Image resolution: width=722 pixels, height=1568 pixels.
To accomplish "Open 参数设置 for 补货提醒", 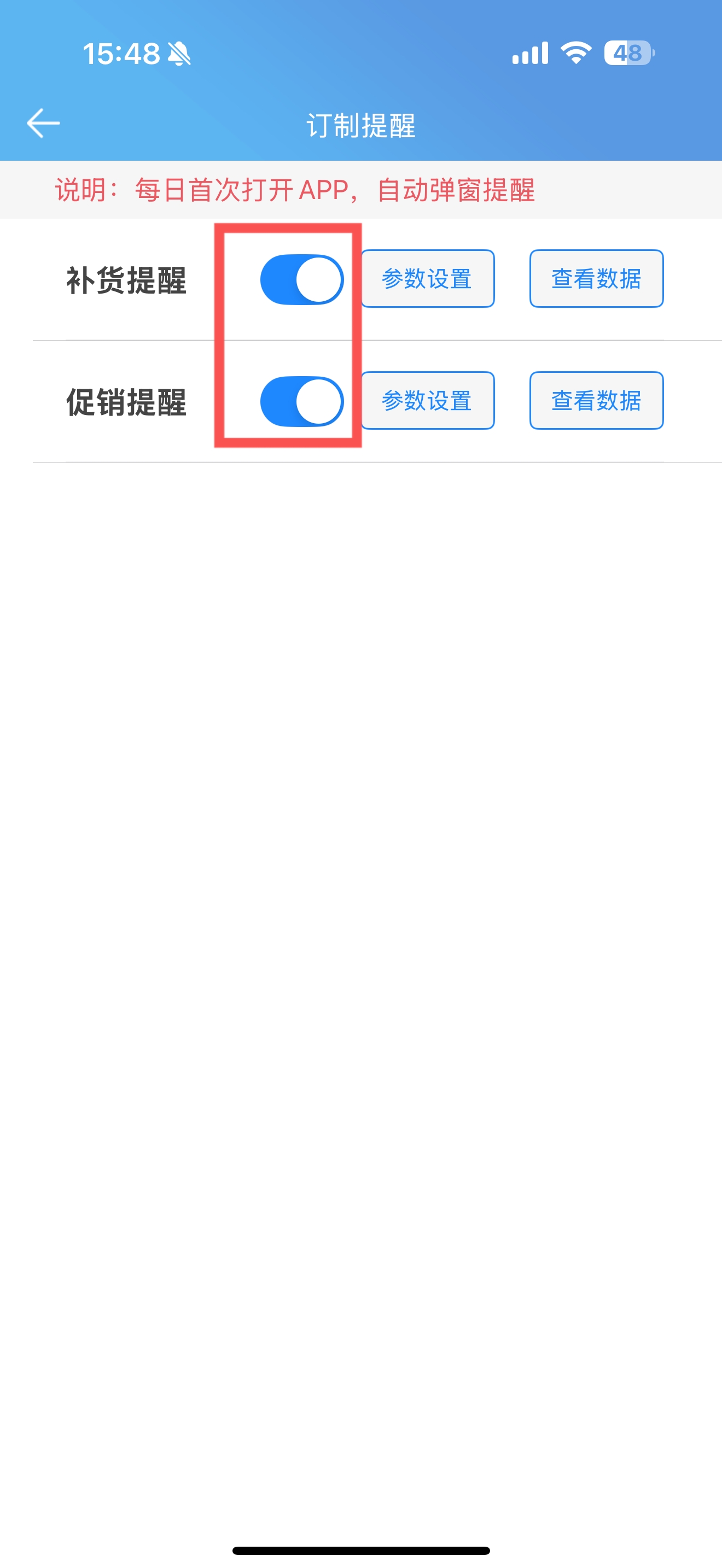I will click(x=427, y=279).
